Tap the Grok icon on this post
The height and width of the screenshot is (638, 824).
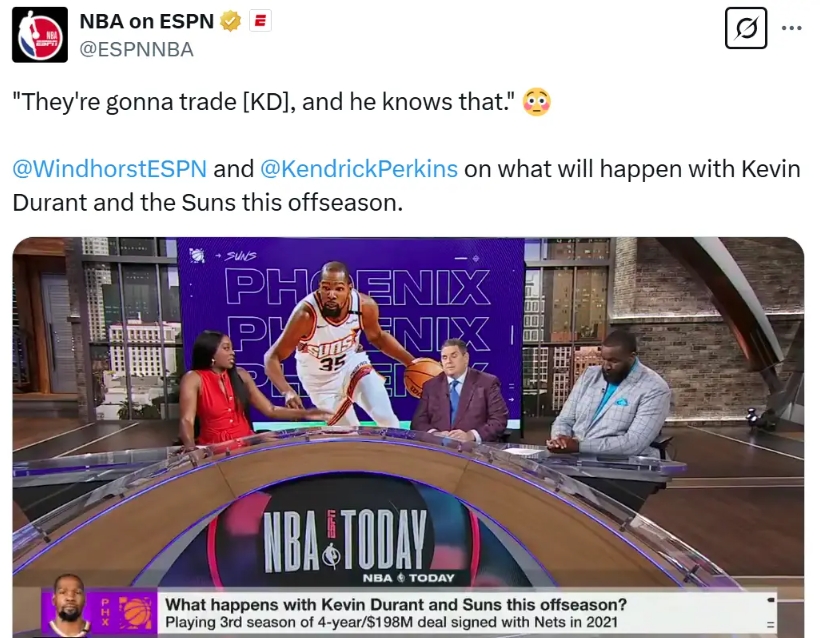(745, 28)
